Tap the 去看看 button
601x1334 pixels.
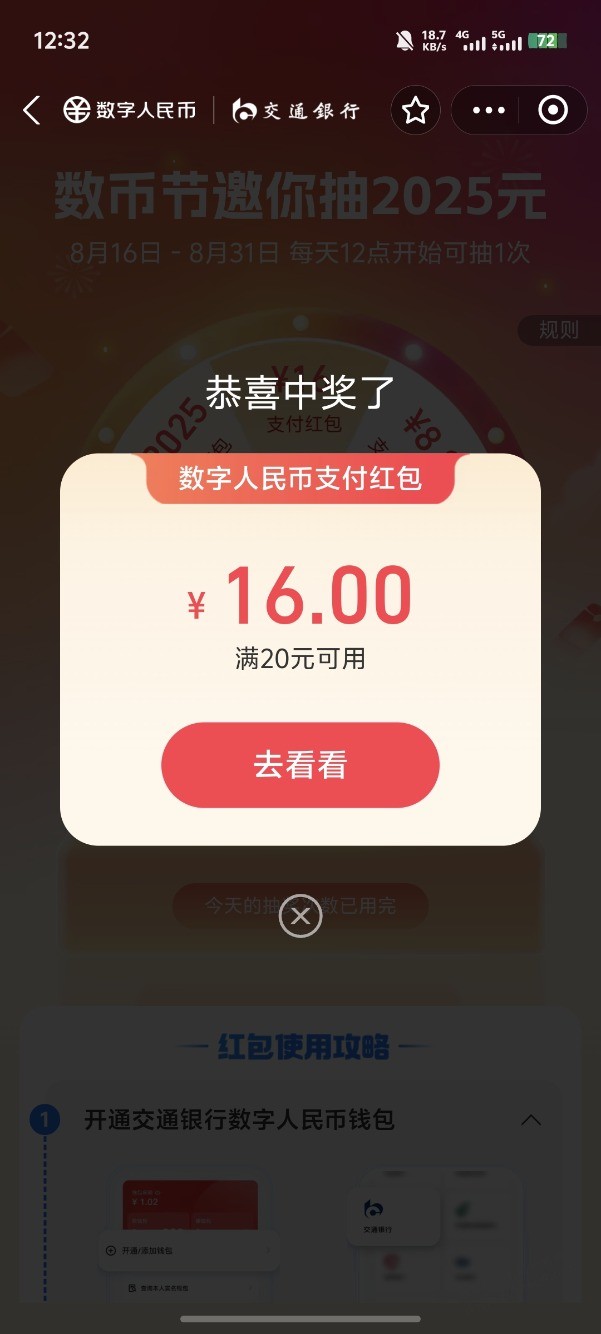tap(300, 765)
